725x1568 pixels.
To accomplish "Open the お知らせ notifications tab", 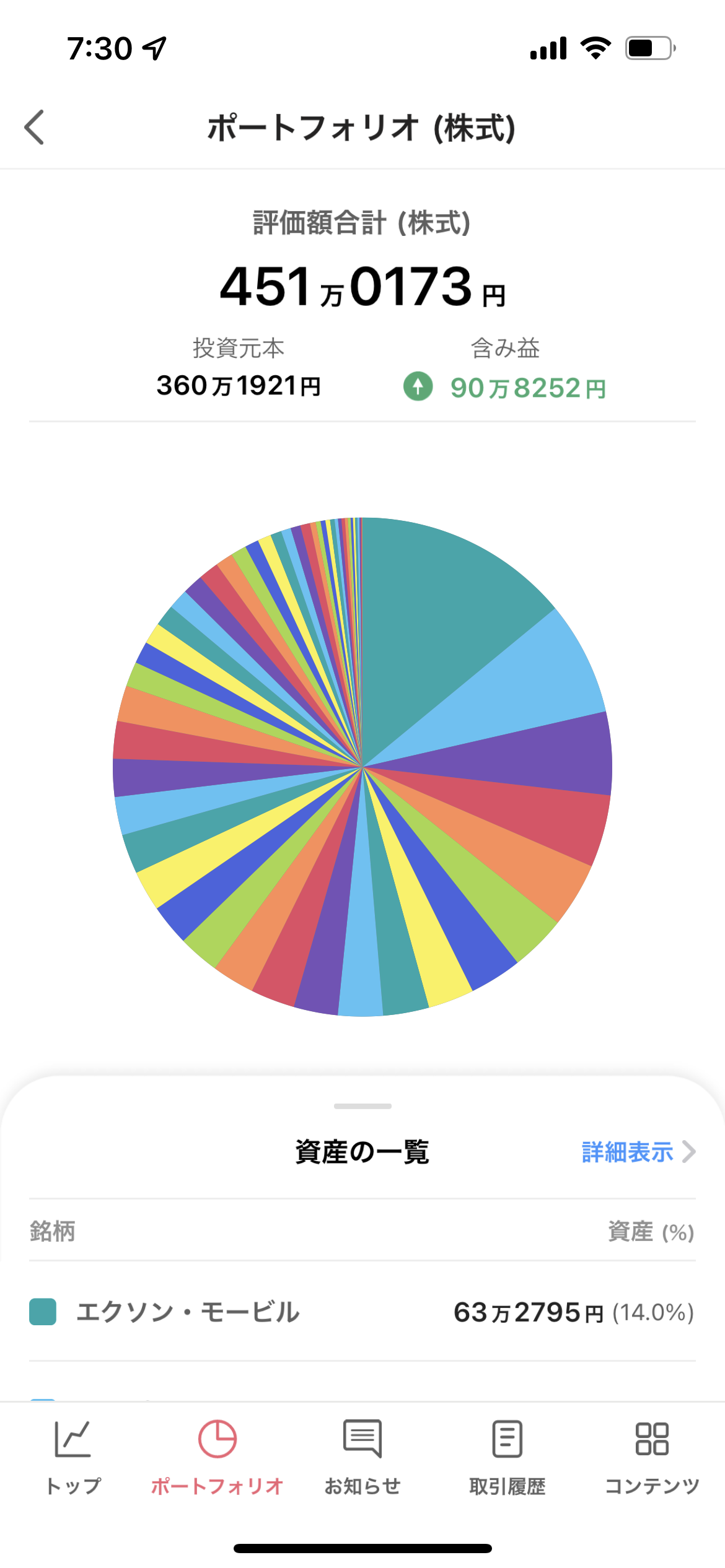I will (362, 1458).
